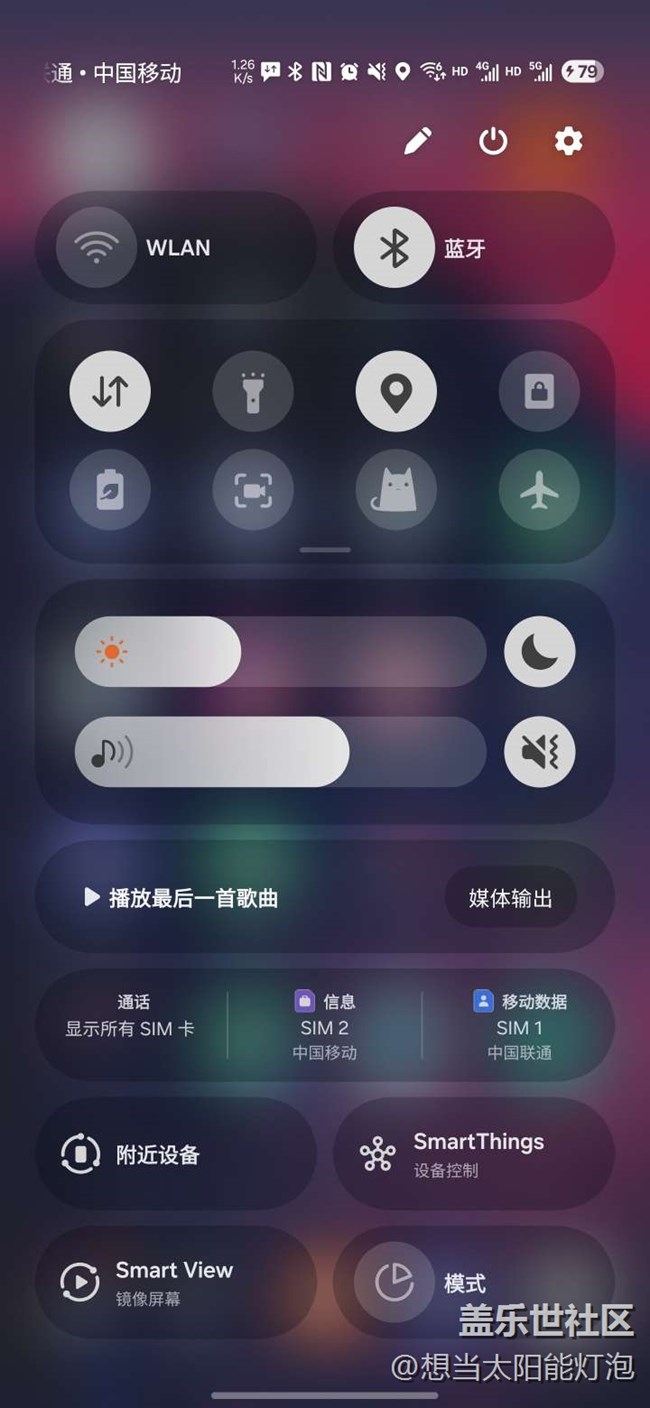This screenshot has height=1408, width=650.
Task: Enable power saving battery tile
Action: 110,491
